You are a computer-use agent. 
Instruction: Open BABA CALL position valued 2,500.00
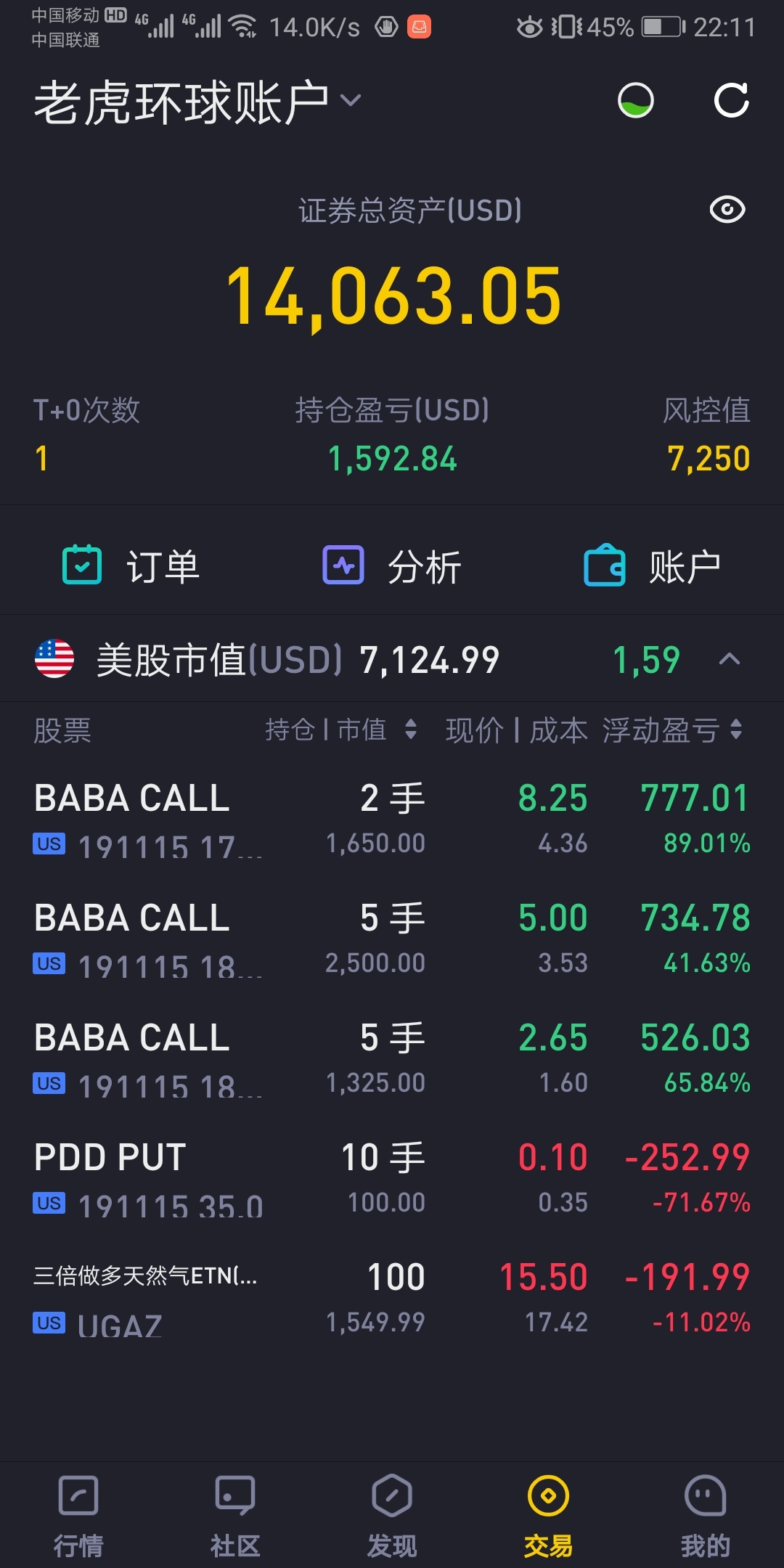(x=392, y=940)
